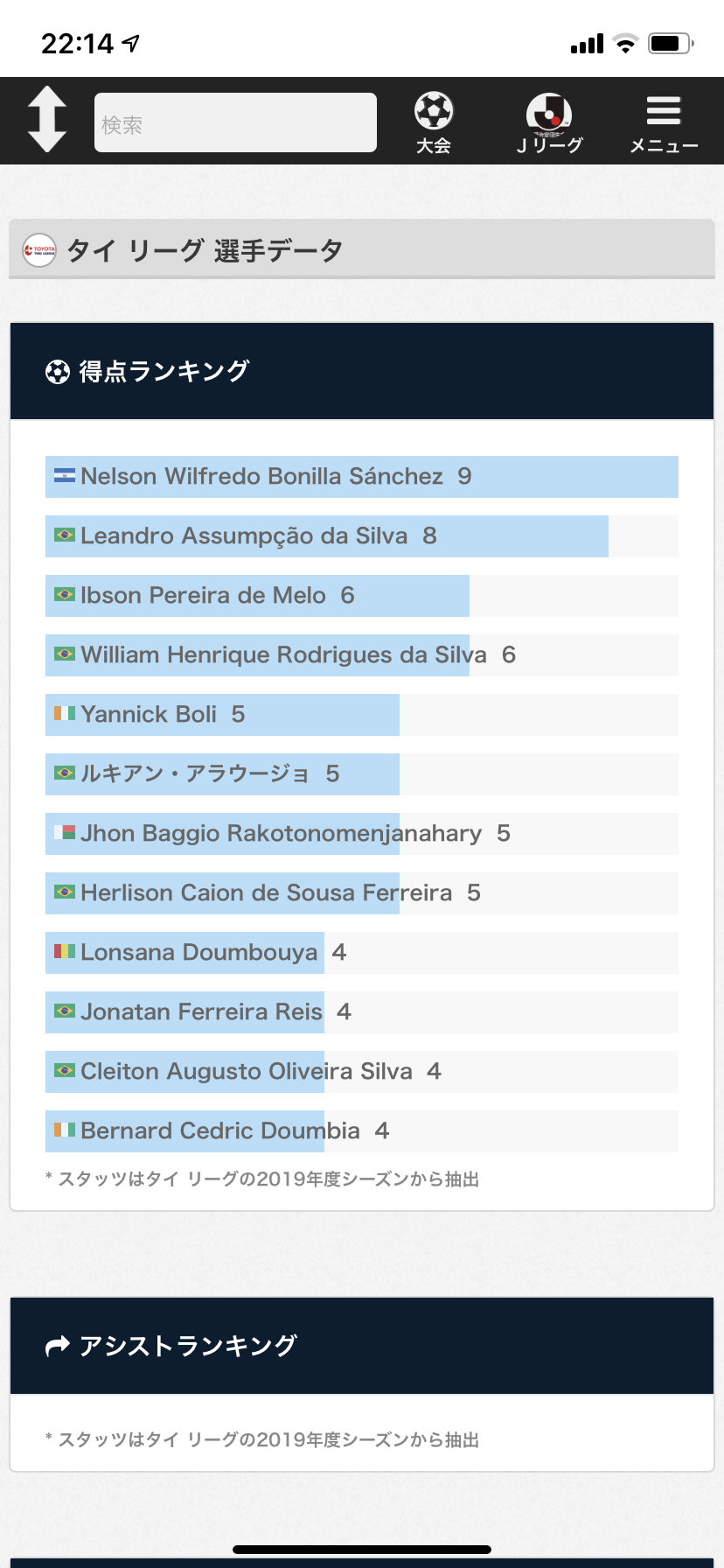
Task: Open the Jリーグ section
Action: coord(549,122)
